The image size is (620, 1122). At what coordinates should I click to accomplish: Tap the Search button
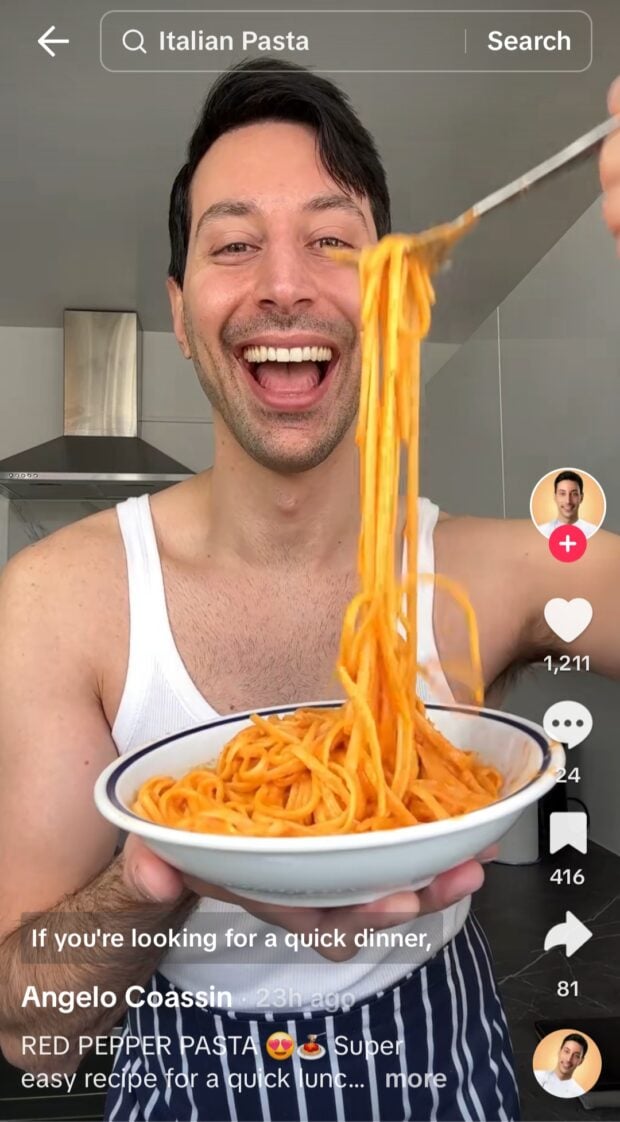coord(528,41)
